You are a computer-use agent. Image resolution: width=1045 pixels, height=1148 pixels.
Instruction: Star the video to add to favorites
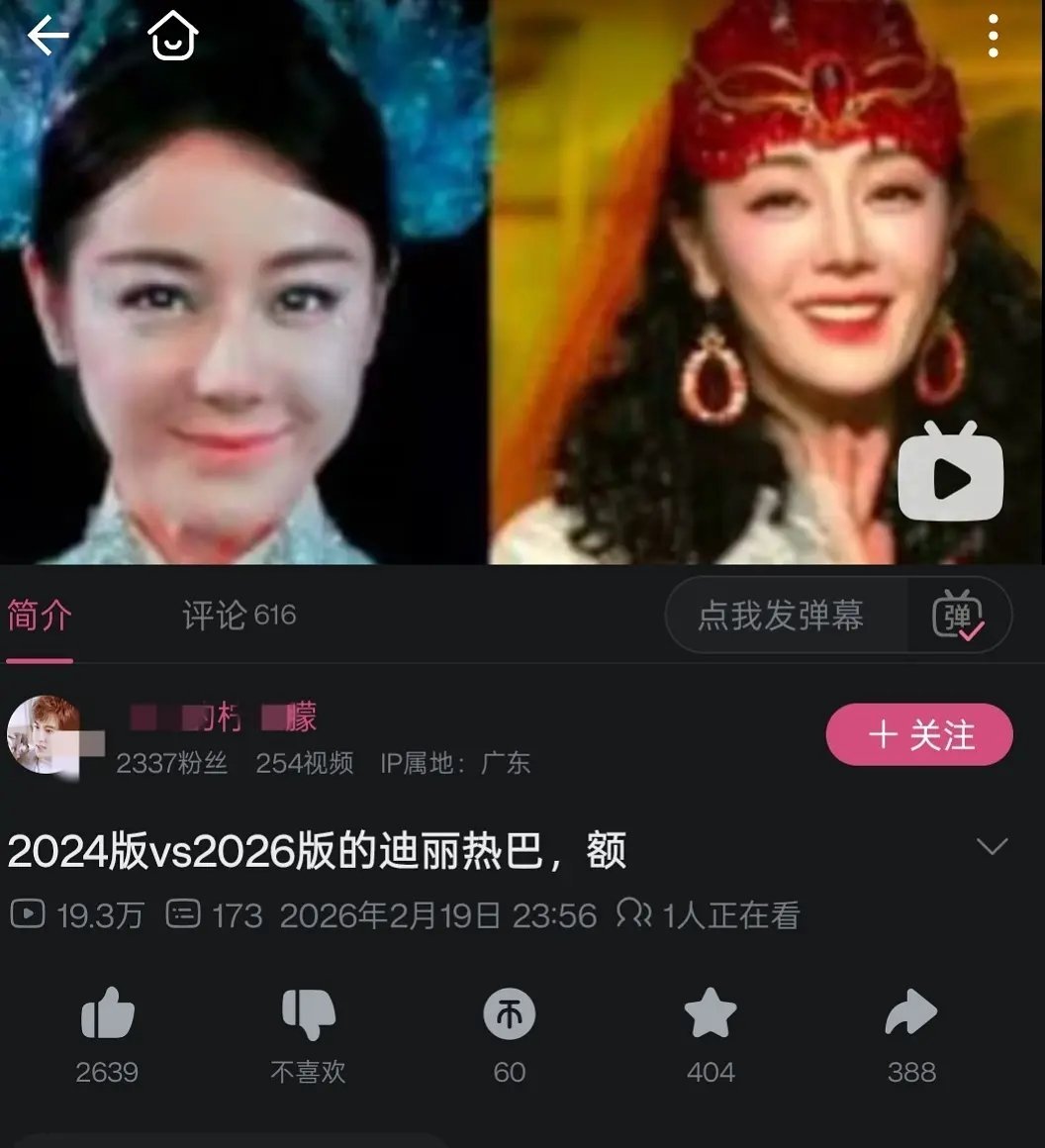tap(711, 1012)
